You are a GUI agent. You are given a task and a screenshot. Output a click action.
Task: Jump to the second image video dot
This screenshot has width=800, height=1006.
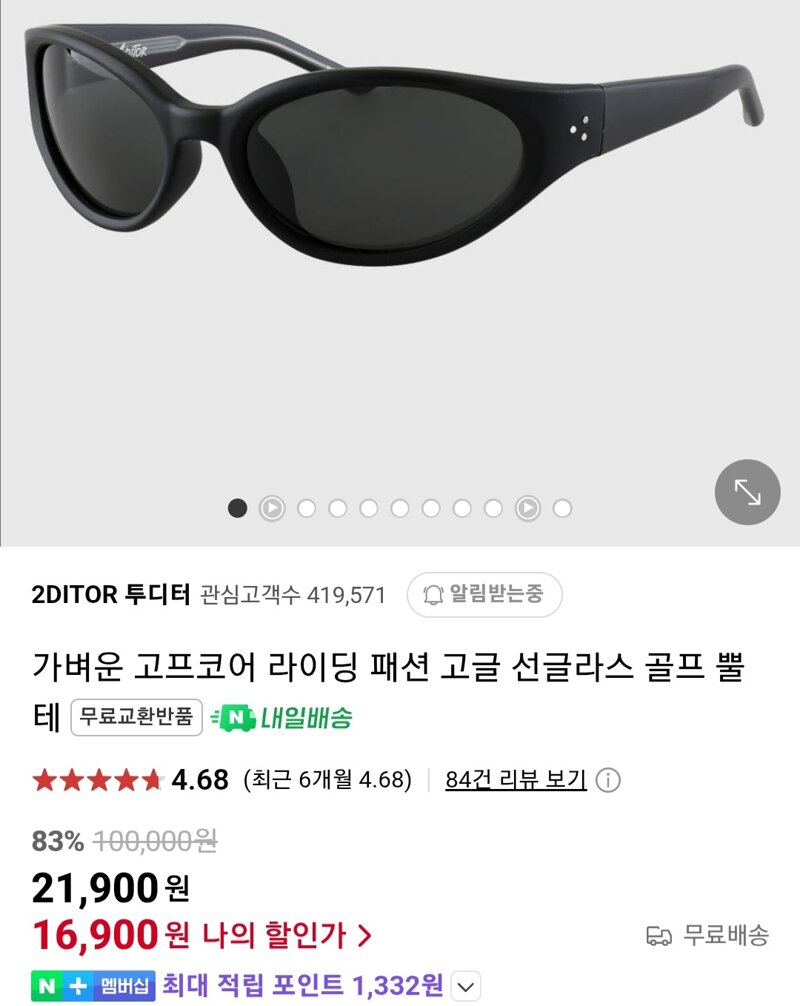272,508
